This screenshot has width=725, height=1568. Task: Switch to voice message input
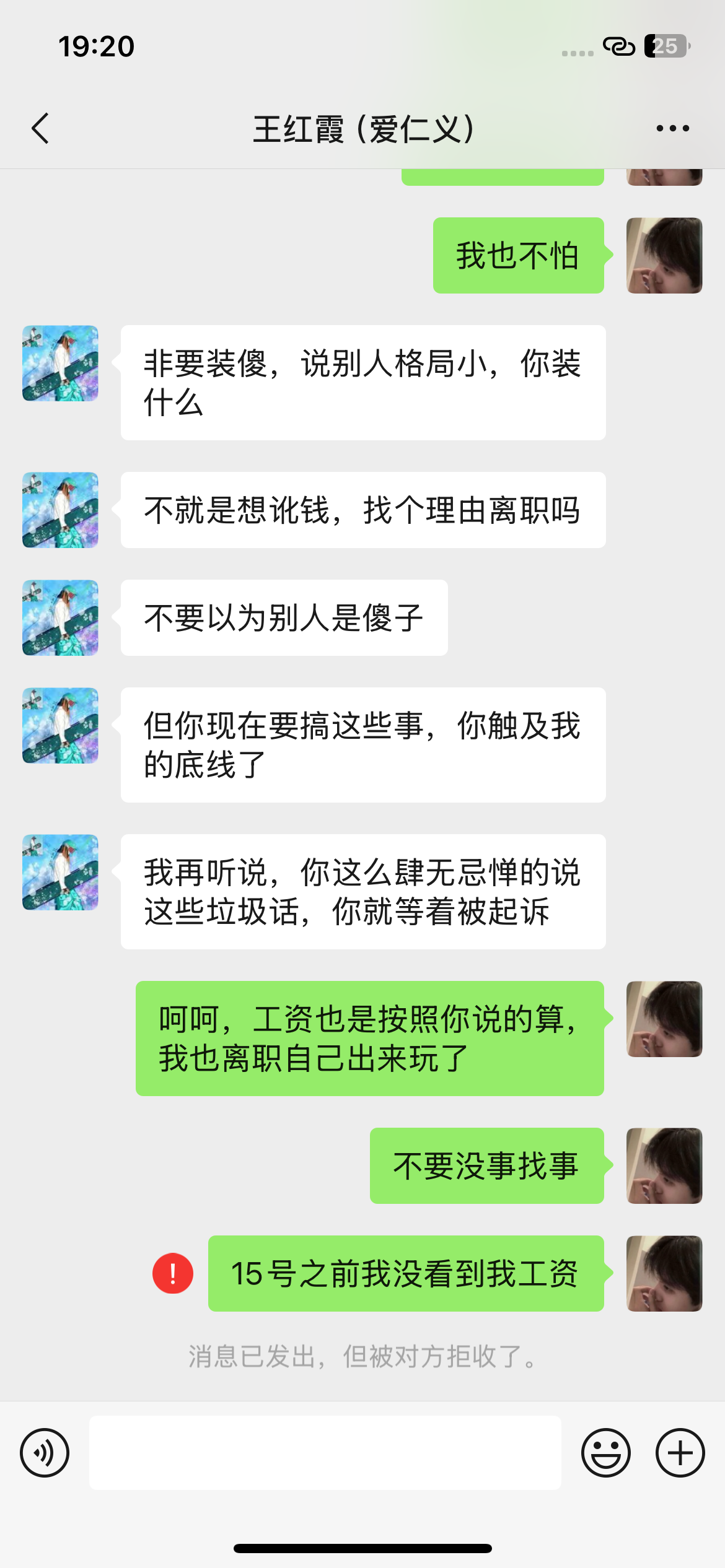pyautogui.click(x=45, y=1453)
